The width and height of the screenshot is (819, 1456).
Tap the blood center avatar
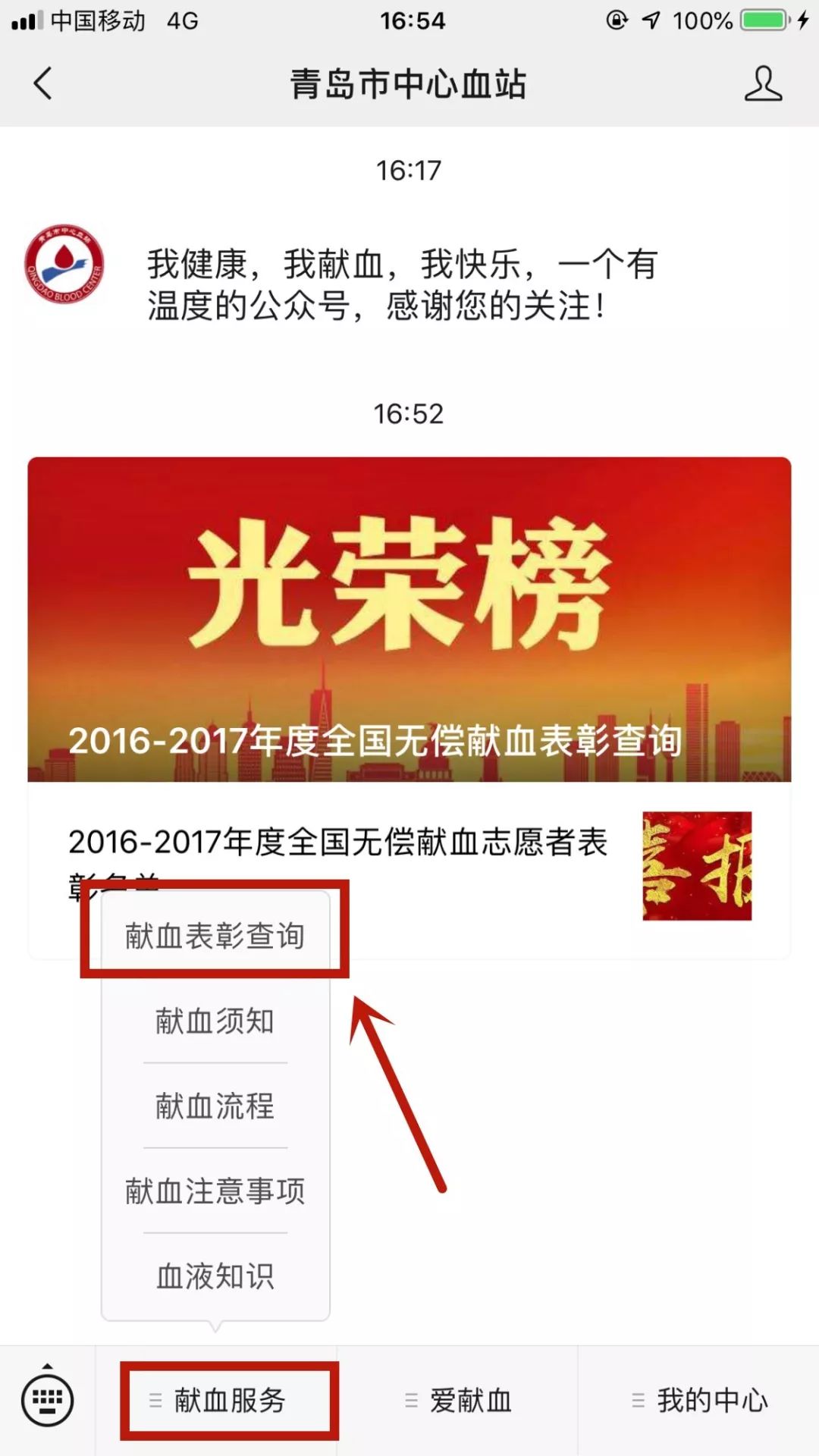(x=64, y=264)
